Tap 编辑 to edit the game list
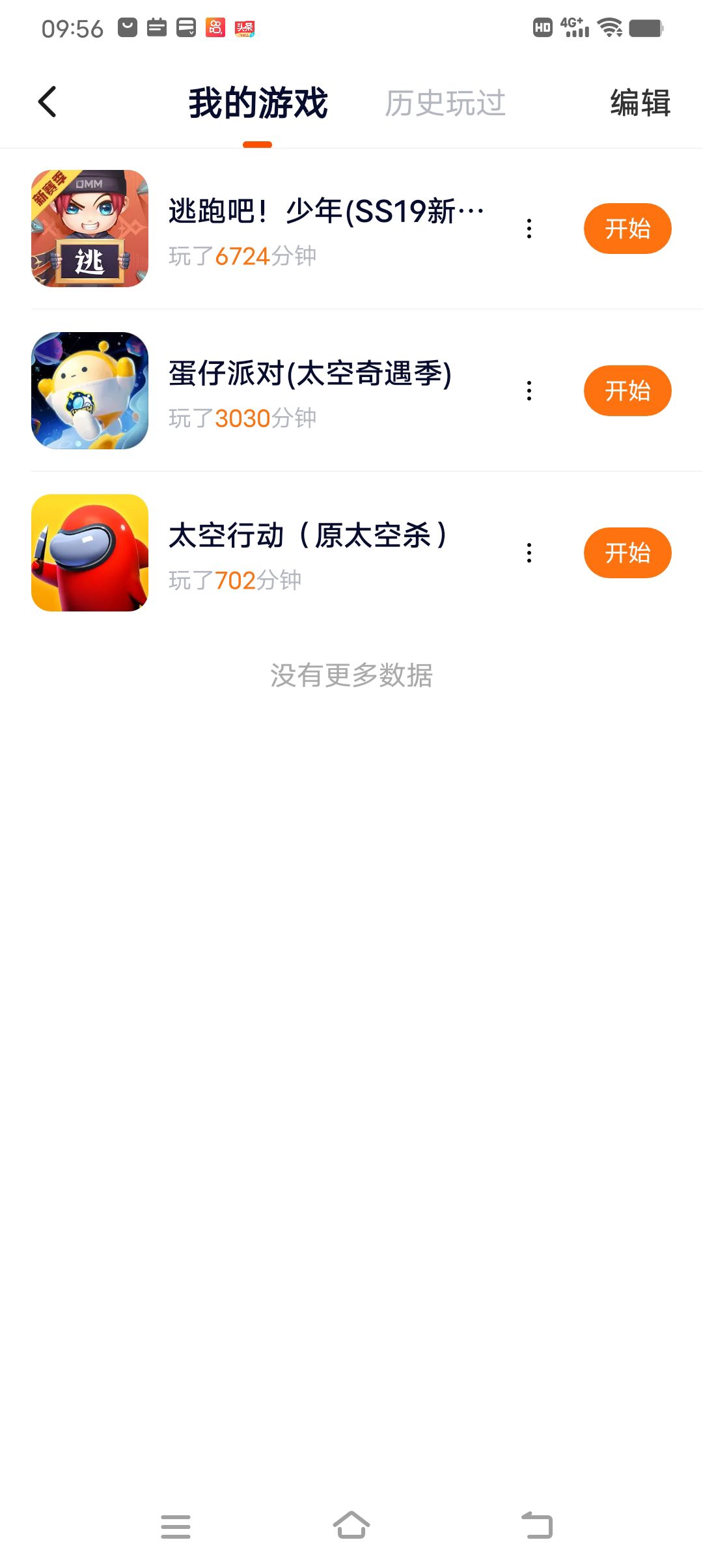 click(640, 103)
